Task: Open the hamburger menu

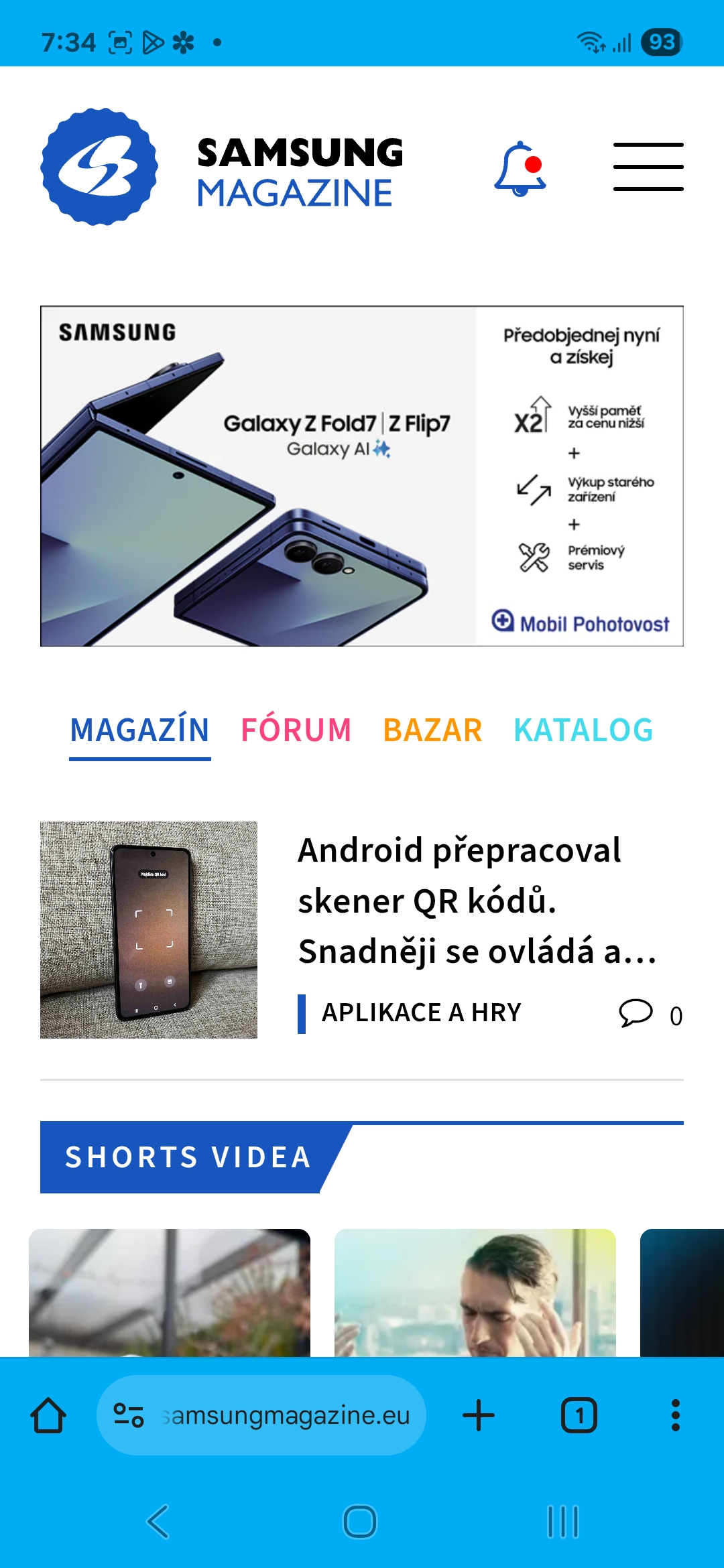Action: click(648, 167)
